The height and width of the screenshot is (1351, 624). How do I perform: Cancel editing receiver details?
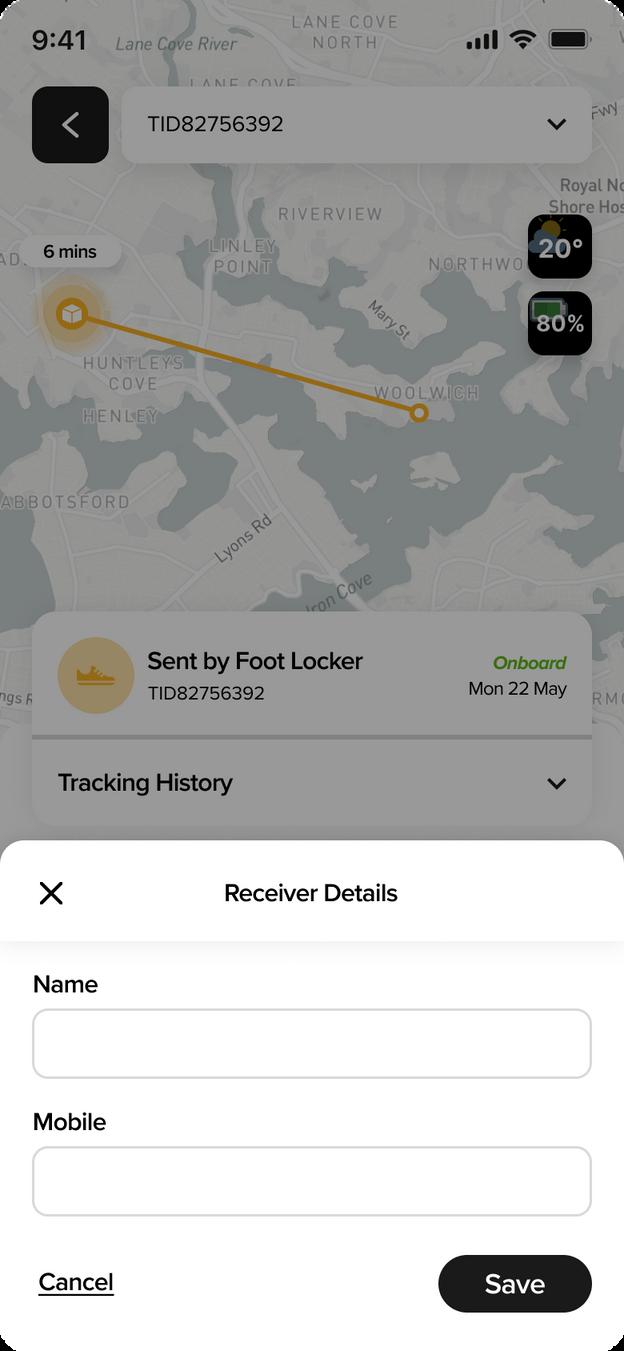click(x=76, y=1282)
